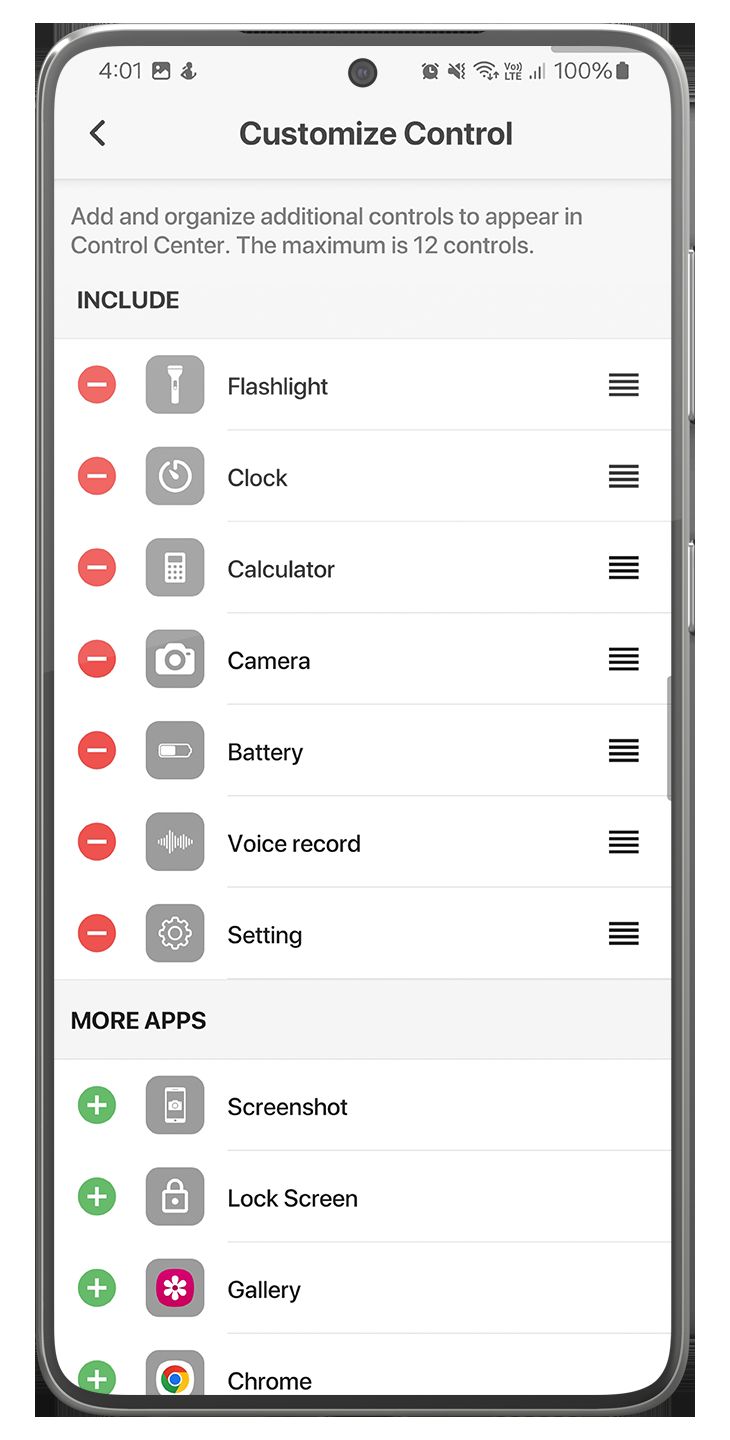Image resolution: width=730 pixels, height=1440 pixels.
Task: Add Gallery to included controls
Action: (x=97, y=1288)
